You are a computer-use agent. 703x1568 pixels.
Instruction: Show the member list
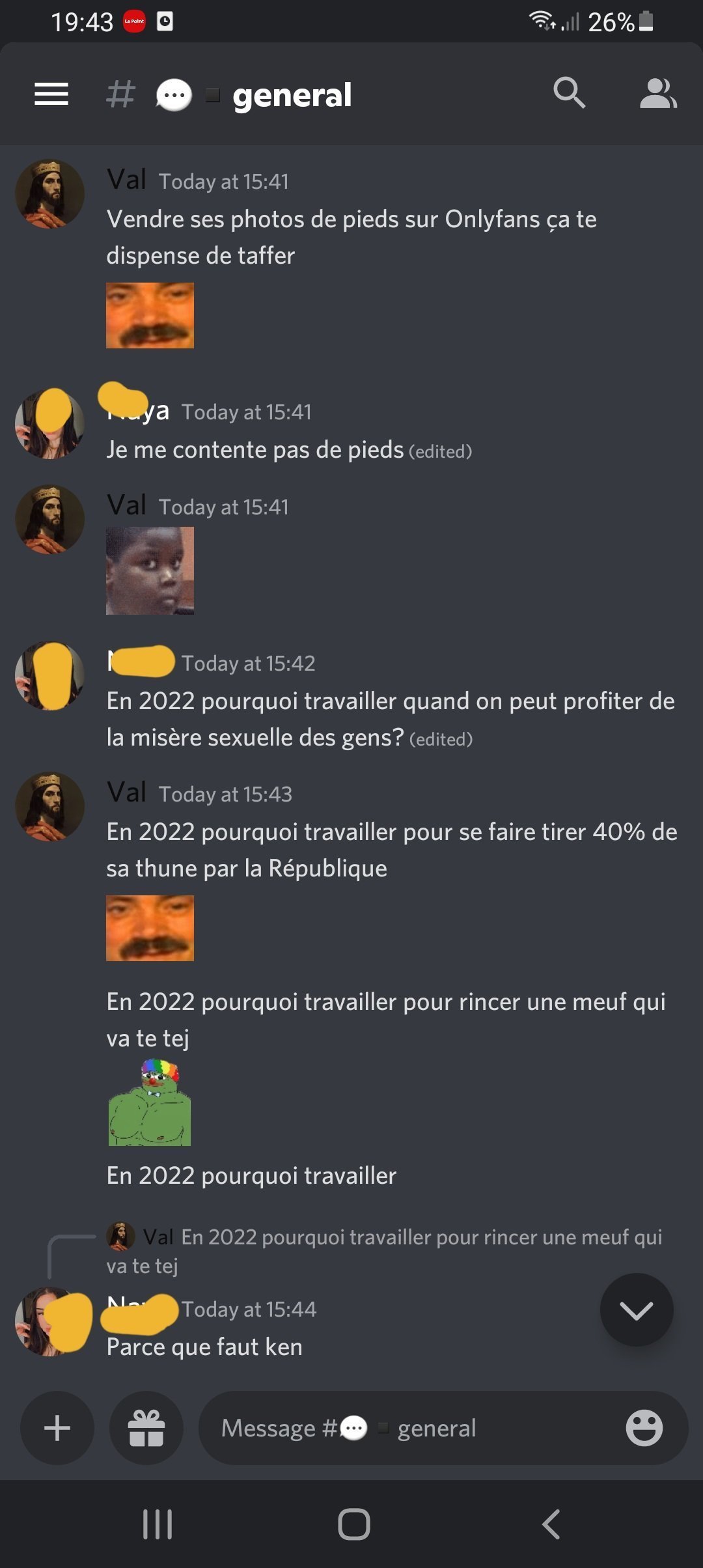[x=657, y=93]
